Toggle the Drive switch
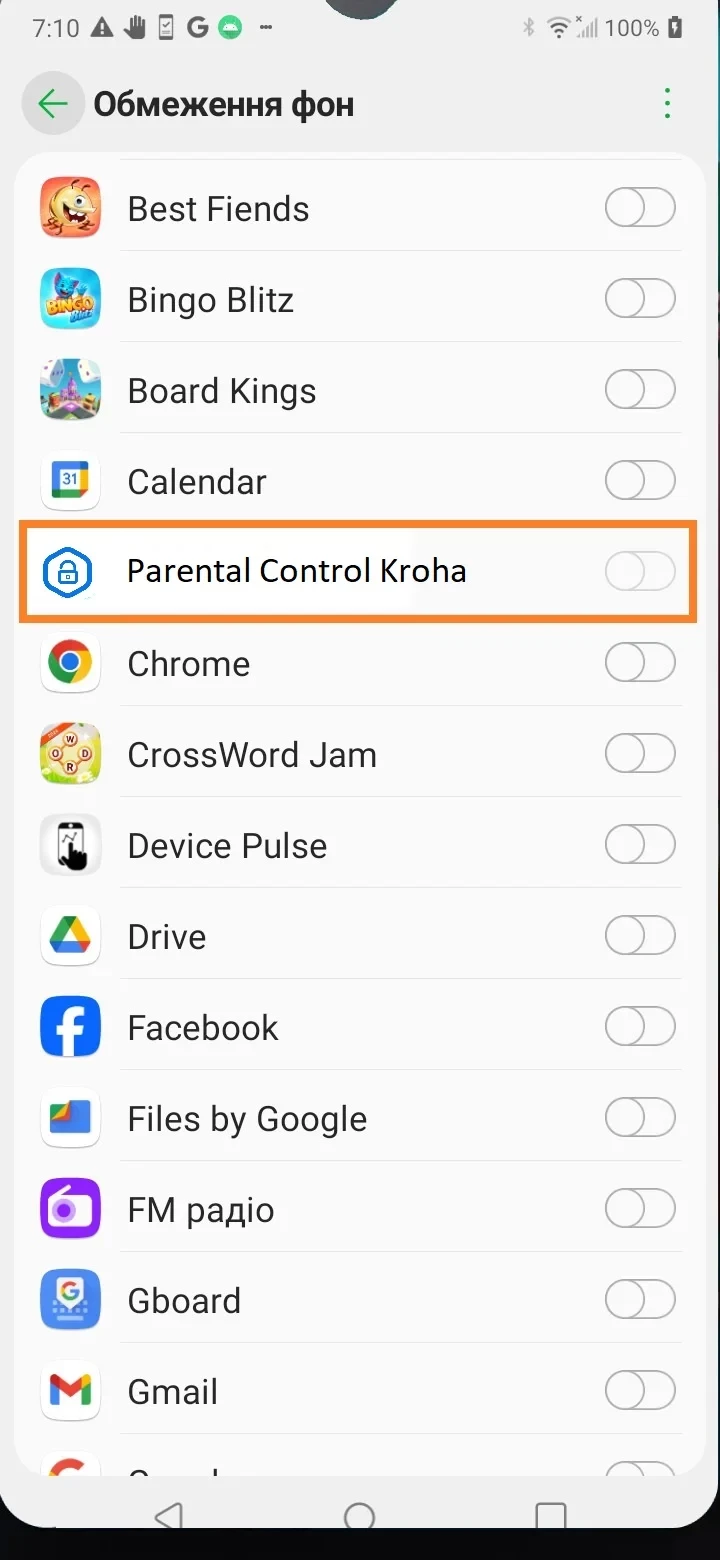The image size is (720, 1560). [x=640, y=936]
